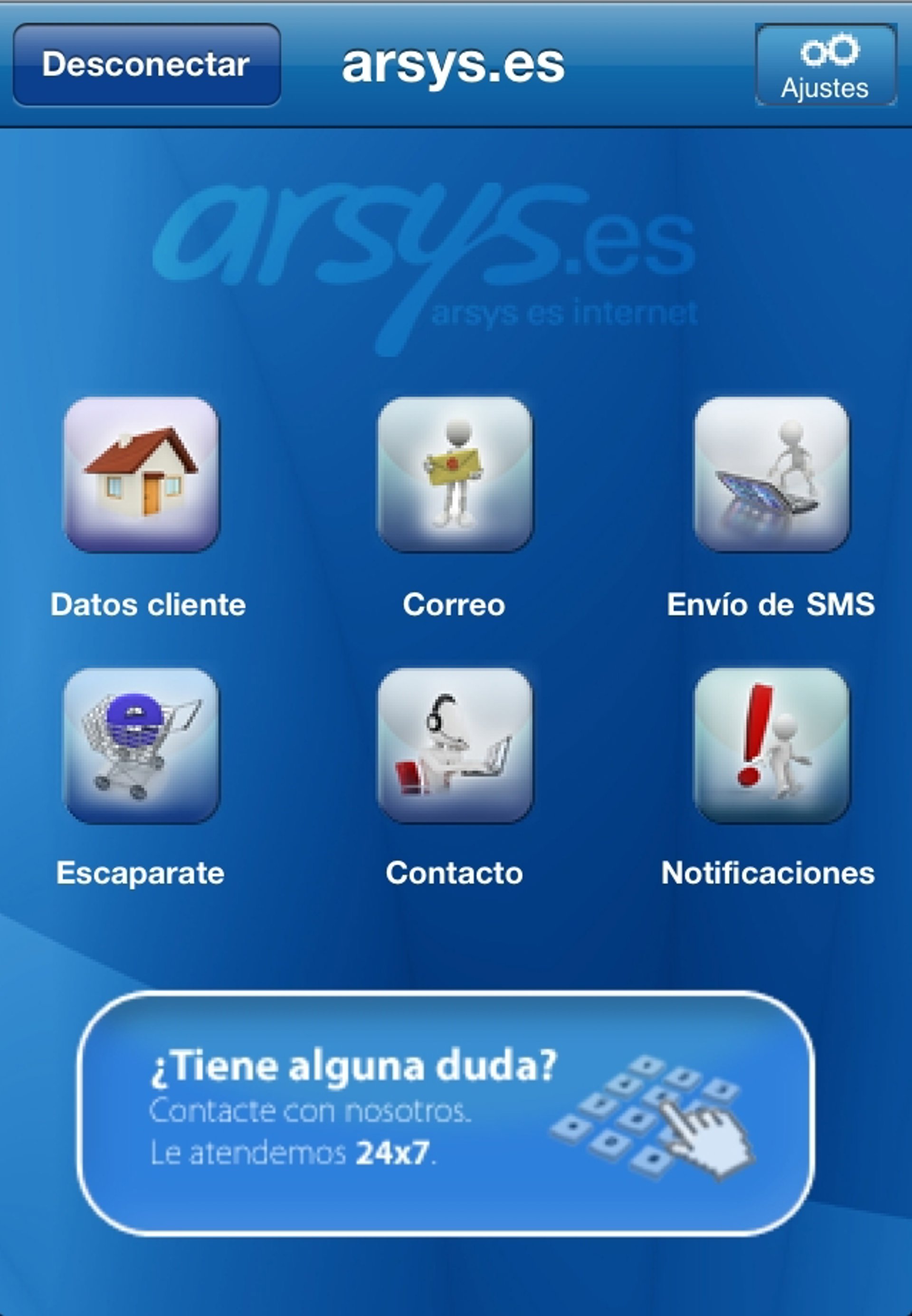Go to Correo
This screenshot has width=912, height=1316.
pyautogui.click(x=455, y=474)
